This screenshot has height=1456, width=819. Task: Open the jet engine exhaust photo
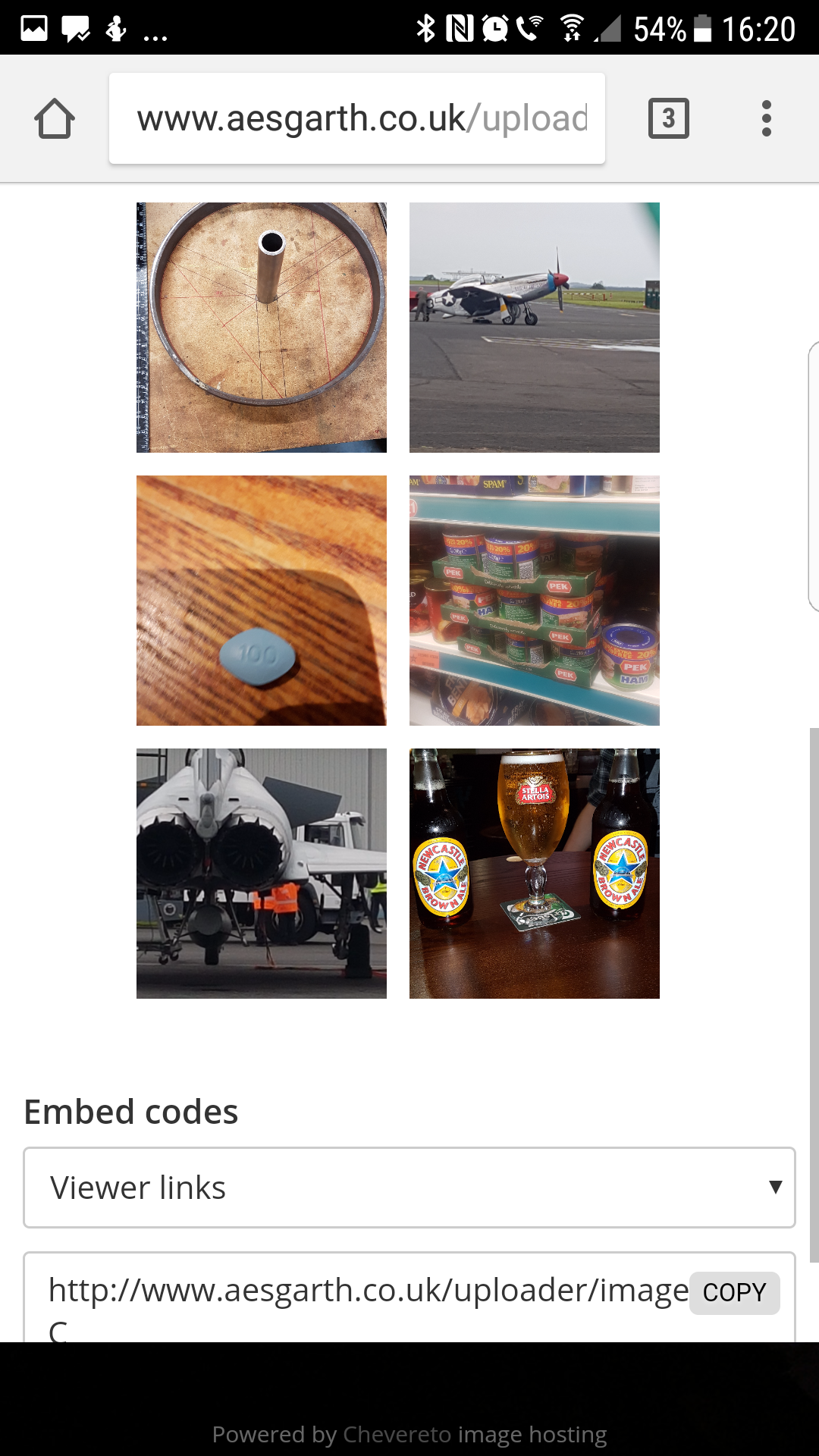click(262, 874)
